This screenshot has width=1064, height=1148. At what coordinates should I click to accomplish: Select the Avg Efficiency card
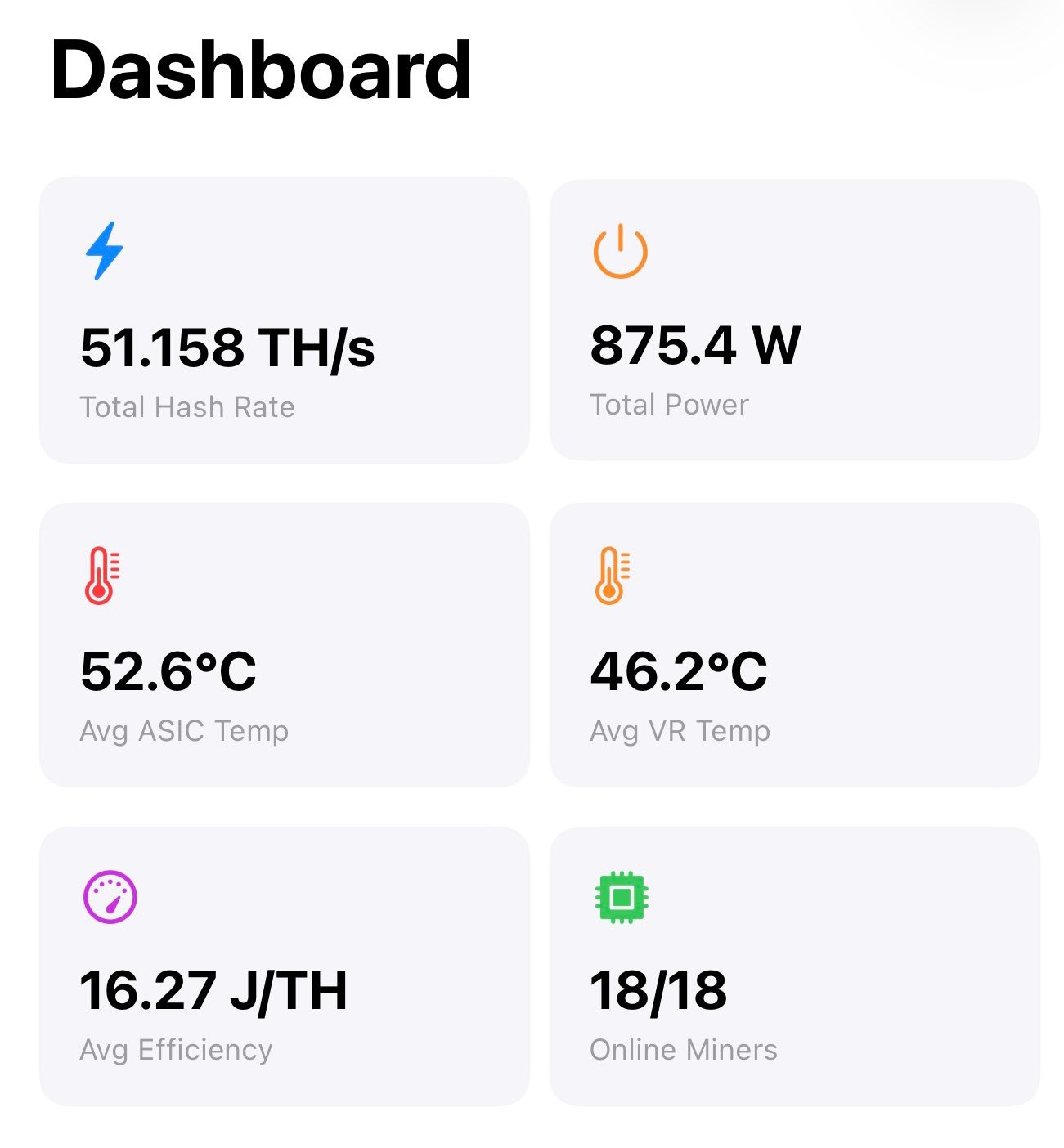(x=285, y=966)
